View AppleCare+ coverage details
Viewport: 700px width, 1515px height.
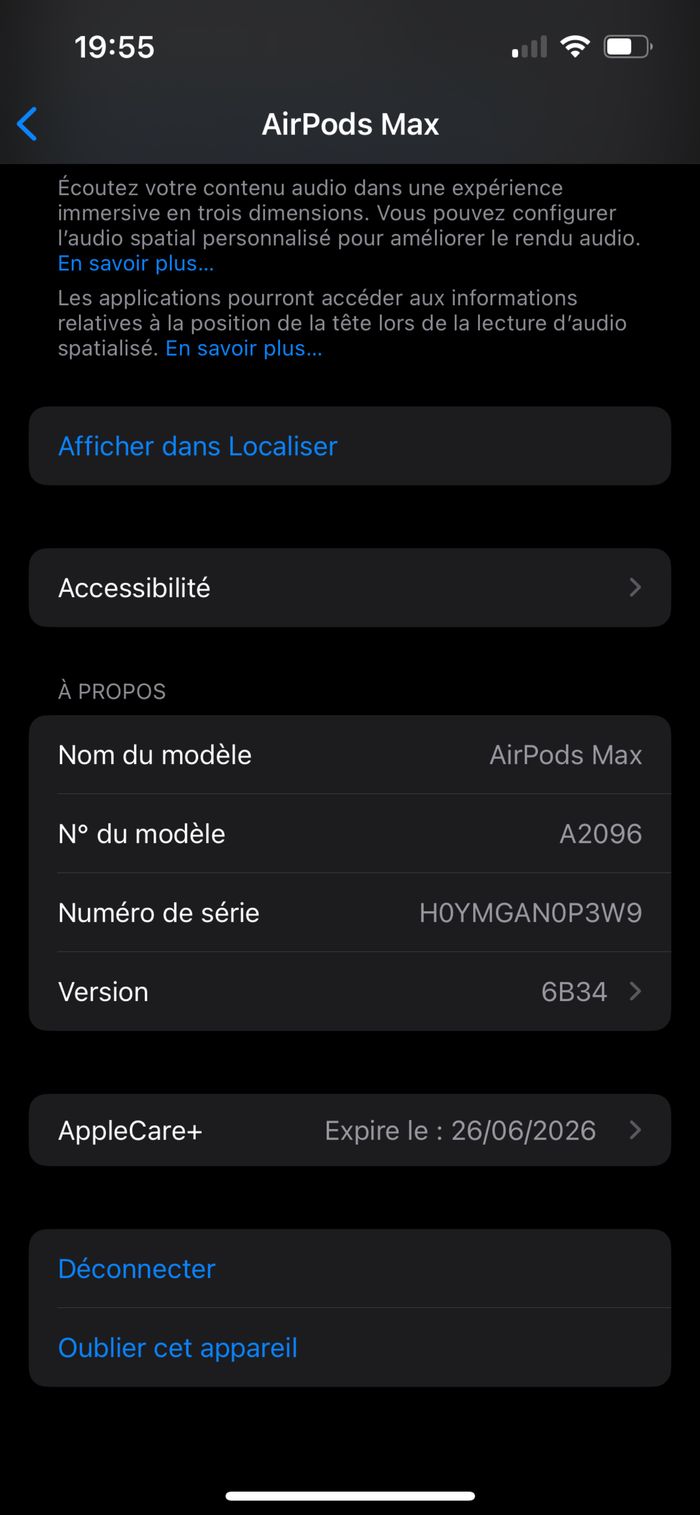coord(349,1130)
